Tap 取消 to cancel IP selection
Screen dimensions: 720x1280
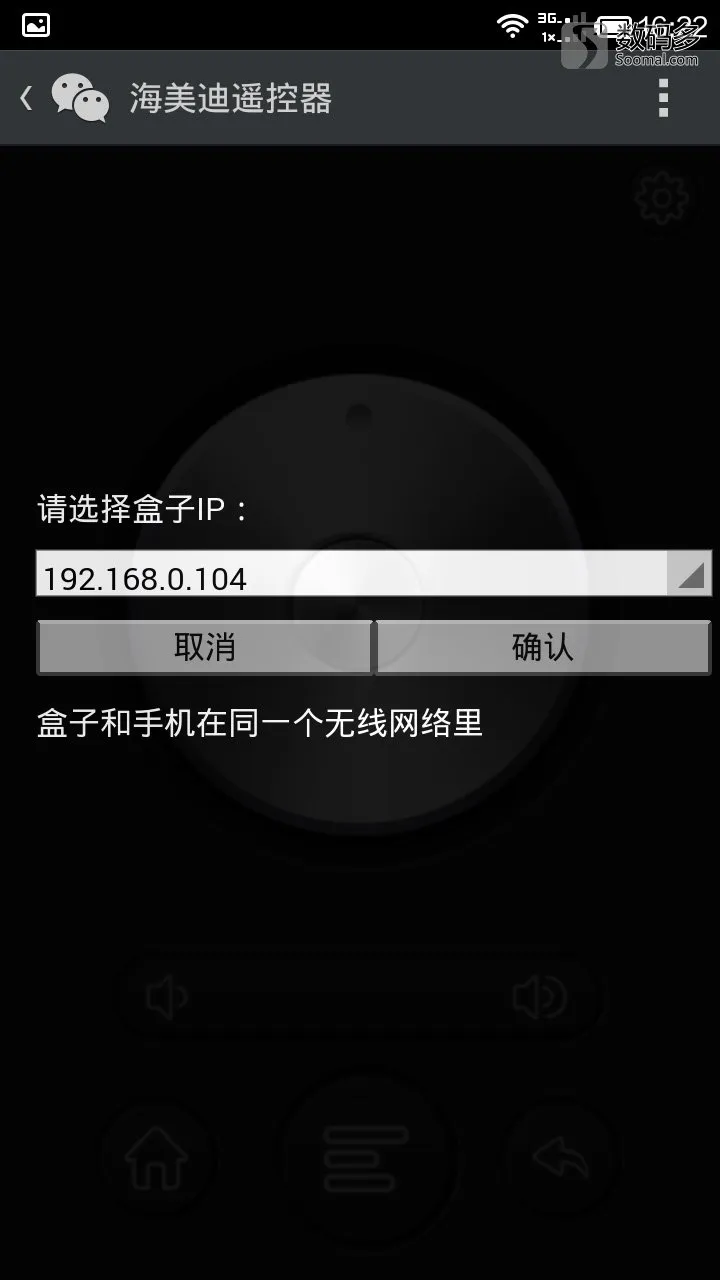click(205, 647)
